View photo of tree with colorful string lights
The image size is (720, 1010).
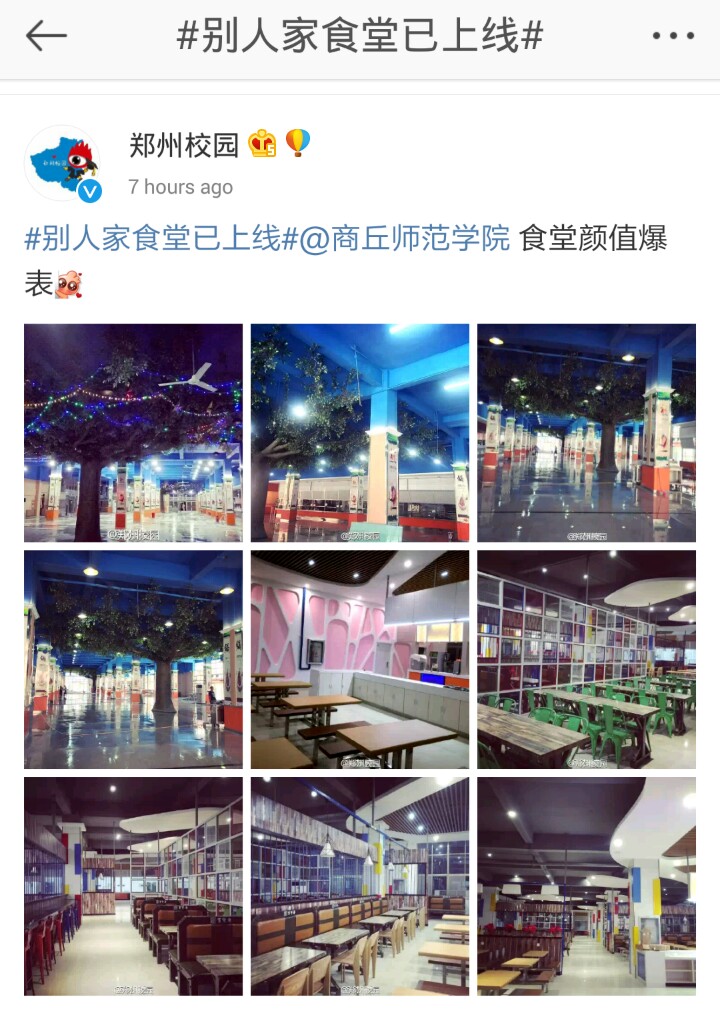tap(133, 432)
